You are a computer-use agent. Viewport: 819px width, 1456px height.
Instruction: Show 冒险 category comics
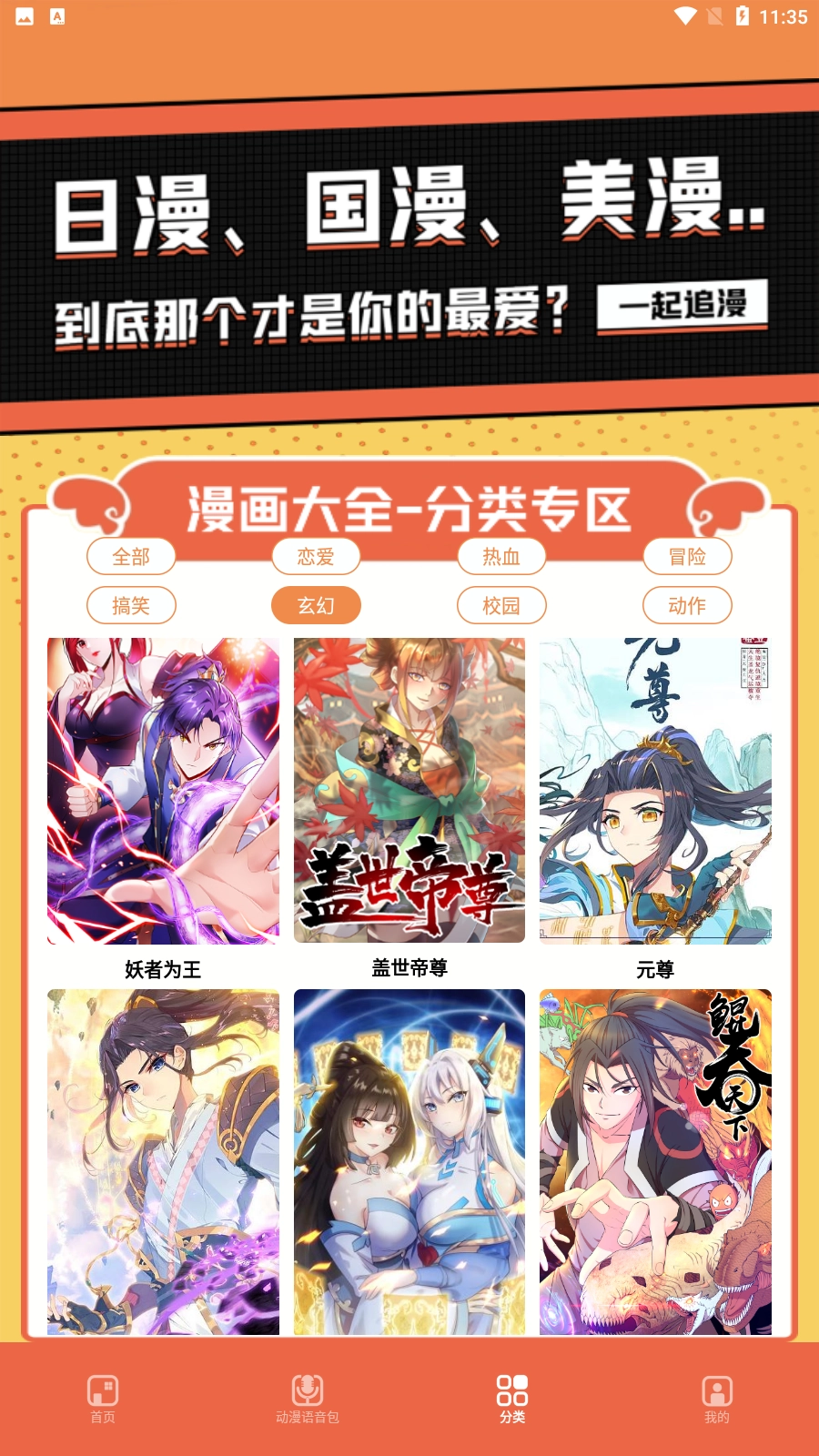(x=687, y=556)
